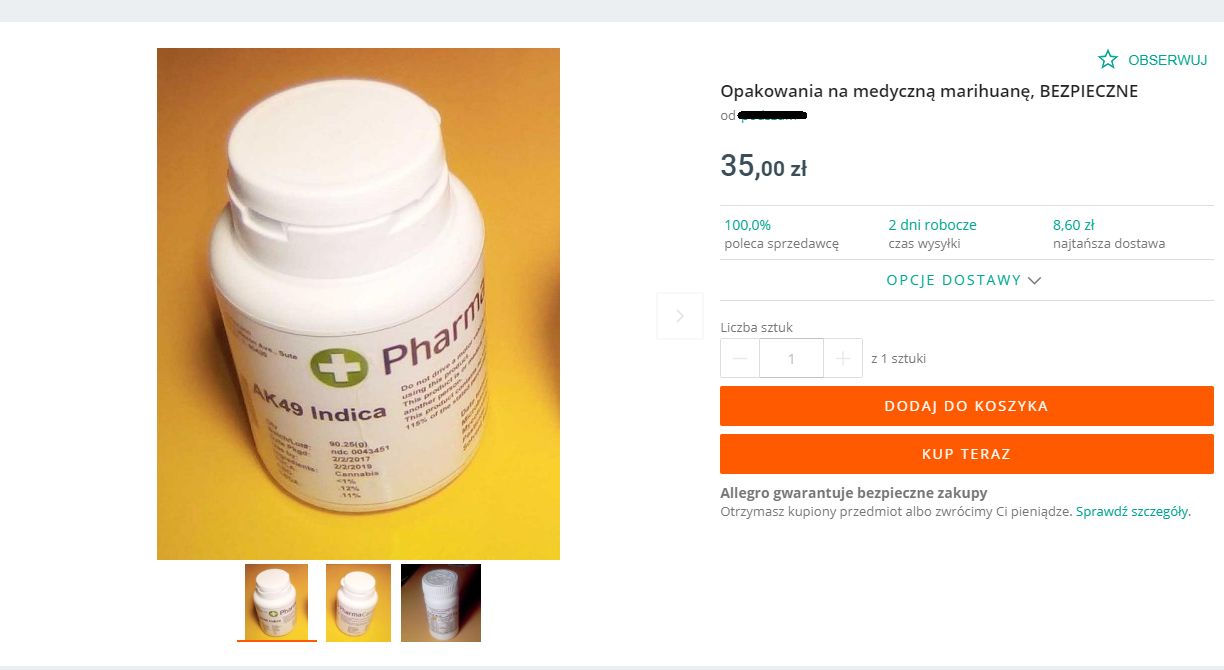The image size is (1224, 670).
Task: Expand OPCJE DOSTAWY delivery options
Action: [964, 280]
